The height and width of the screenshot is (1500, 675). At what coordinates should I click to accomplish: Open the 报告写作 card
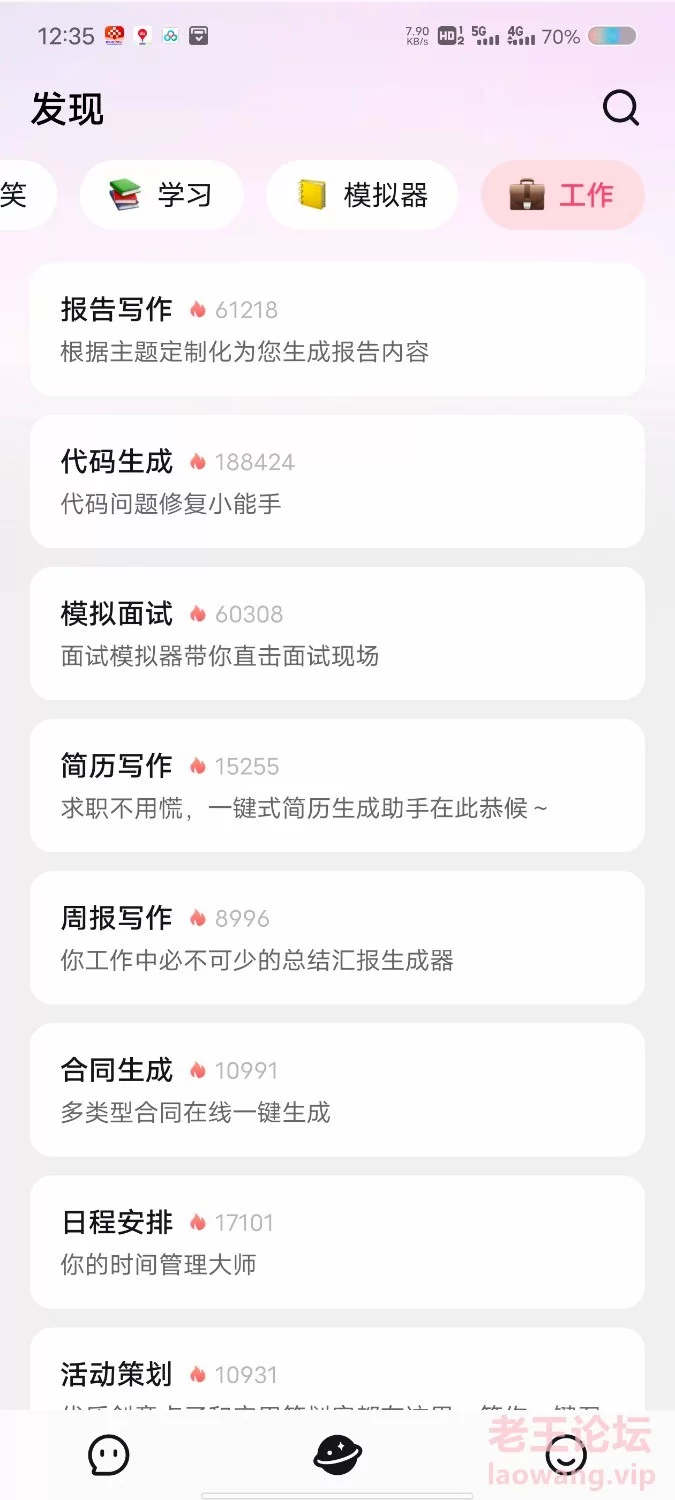337,330
